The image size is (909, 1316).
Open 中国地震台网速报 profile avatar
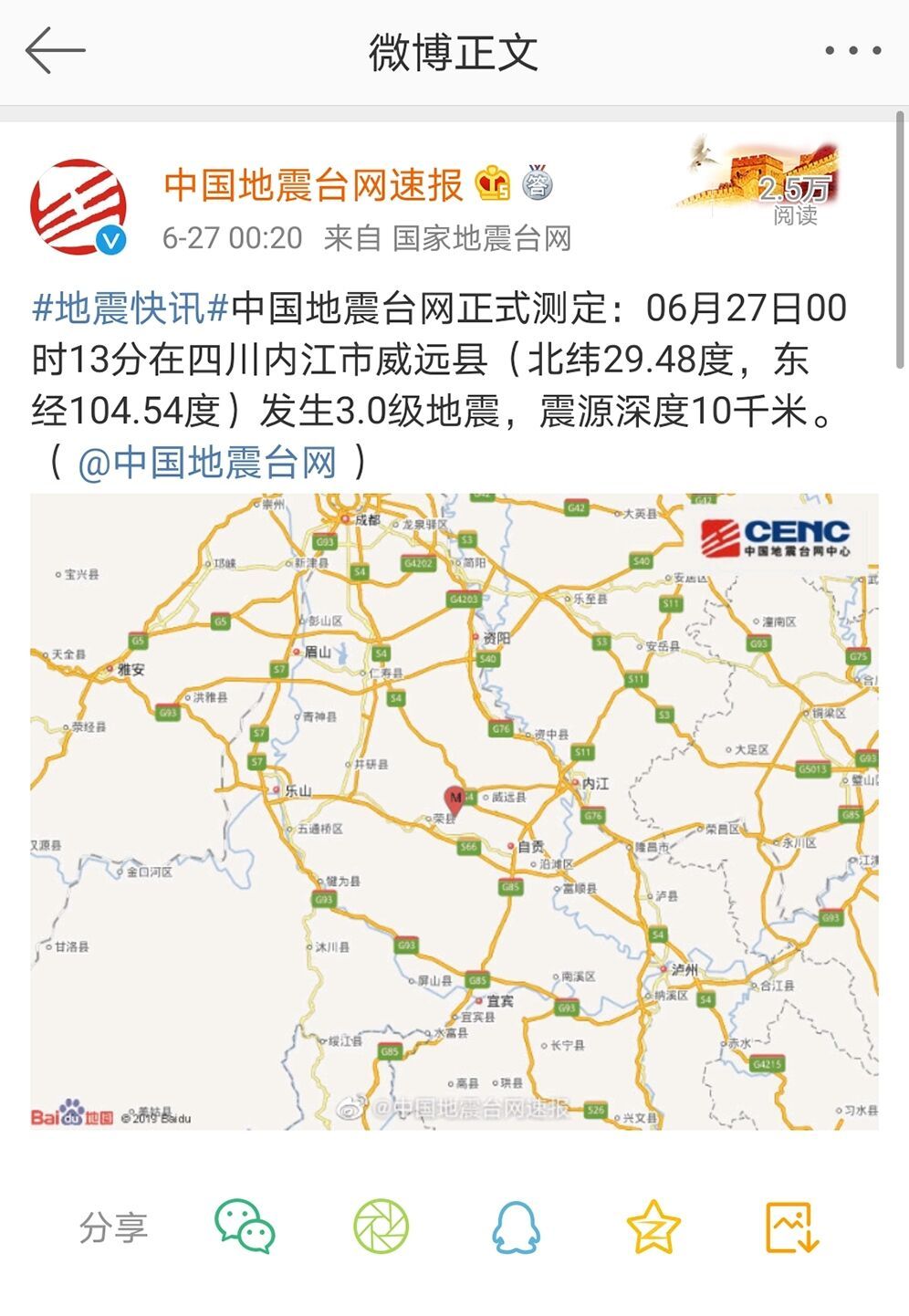78,207
